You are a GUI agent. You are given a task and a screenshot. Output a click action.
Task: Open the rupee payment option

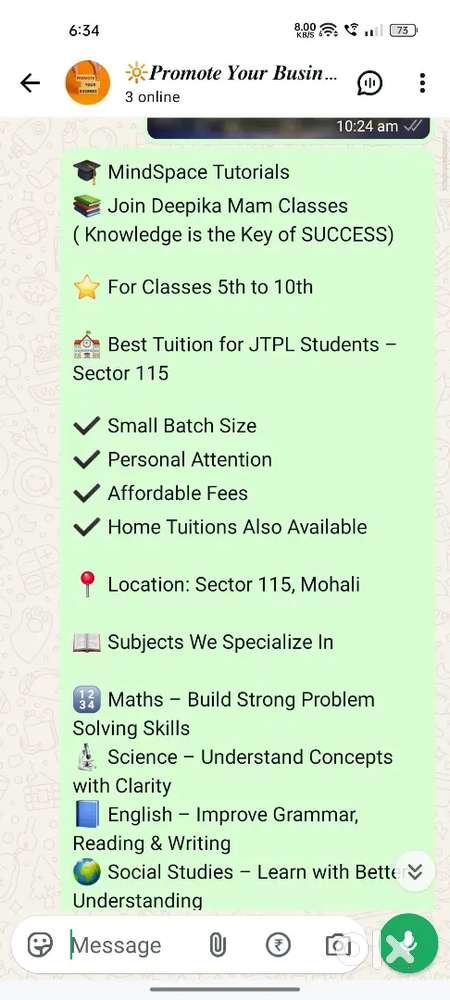point(278,945)
